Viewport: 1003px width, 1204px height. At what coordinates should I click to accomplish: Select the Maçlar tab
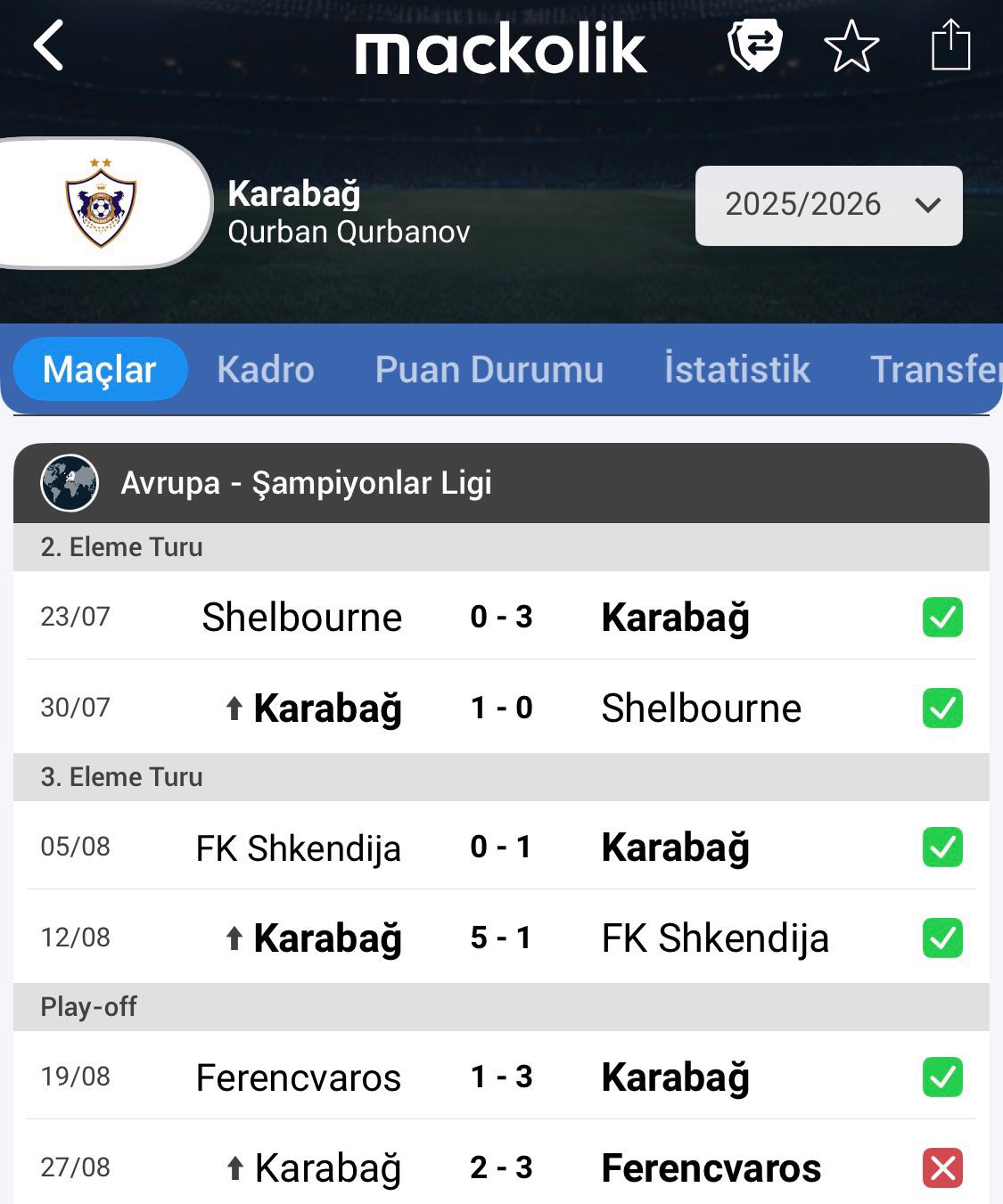tap(100, 369)
